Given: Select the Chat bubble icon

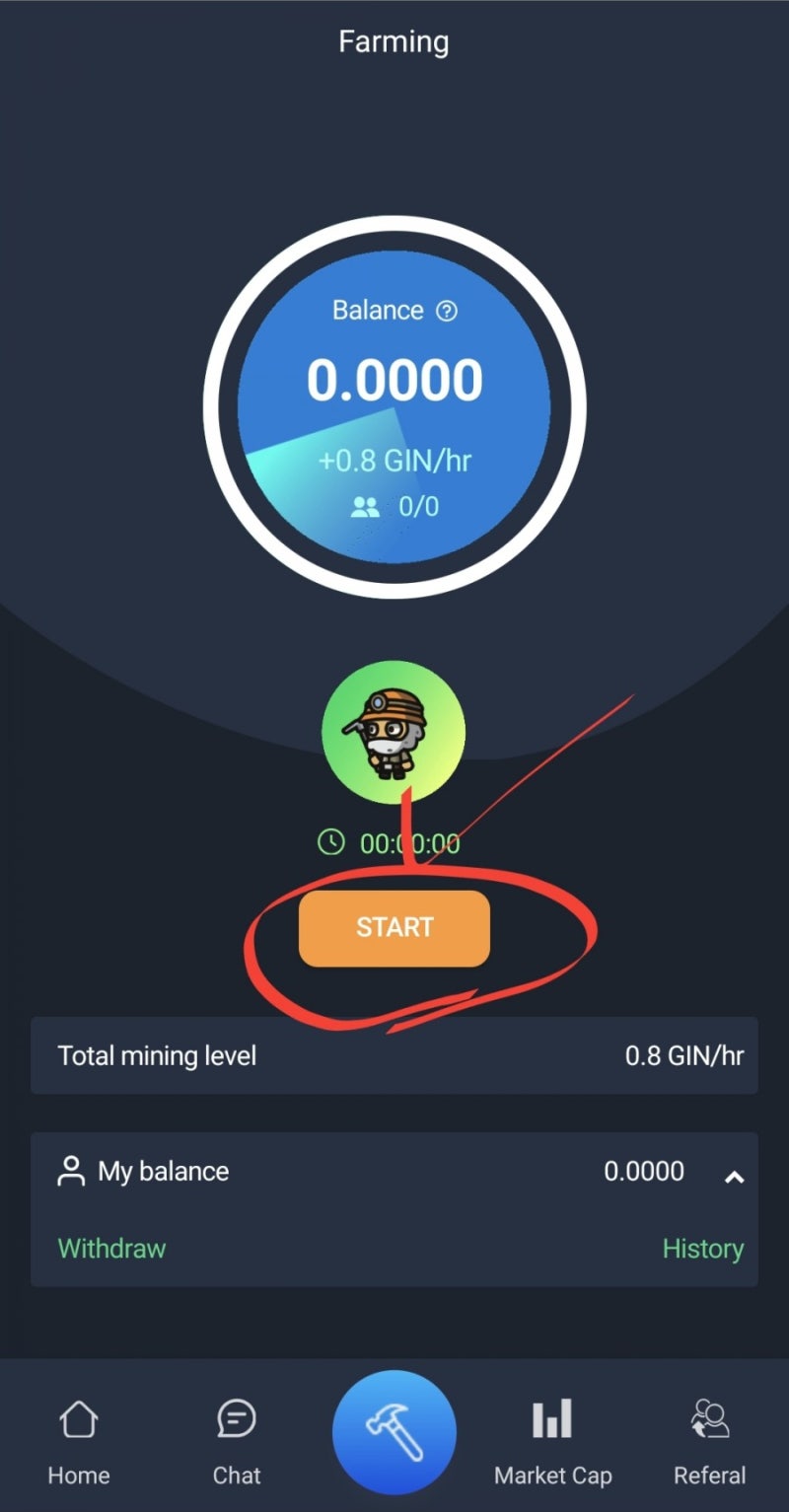Looking at the screenshot, I should [236, 1420].
